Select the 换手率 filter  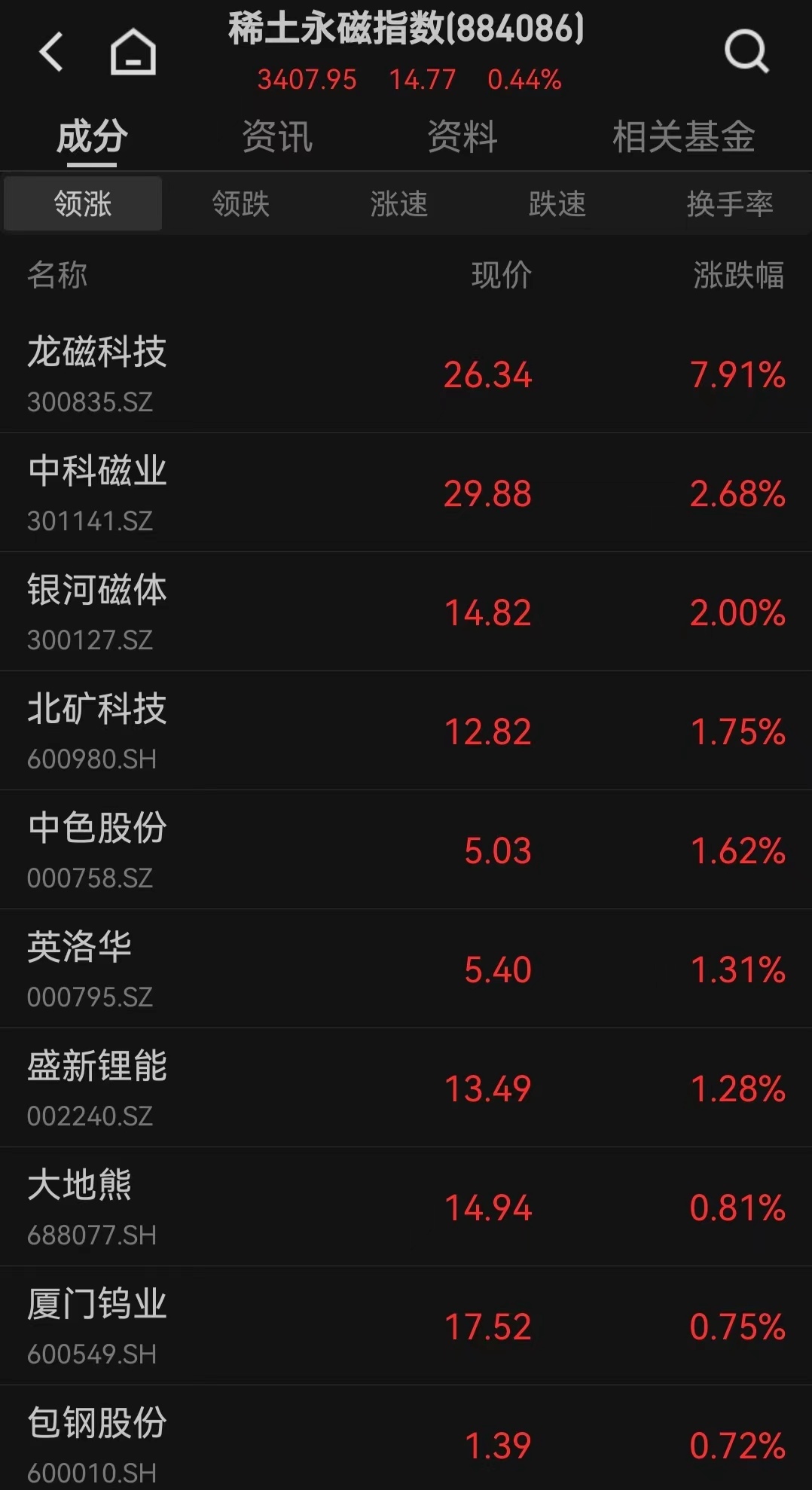pos(729,203)
